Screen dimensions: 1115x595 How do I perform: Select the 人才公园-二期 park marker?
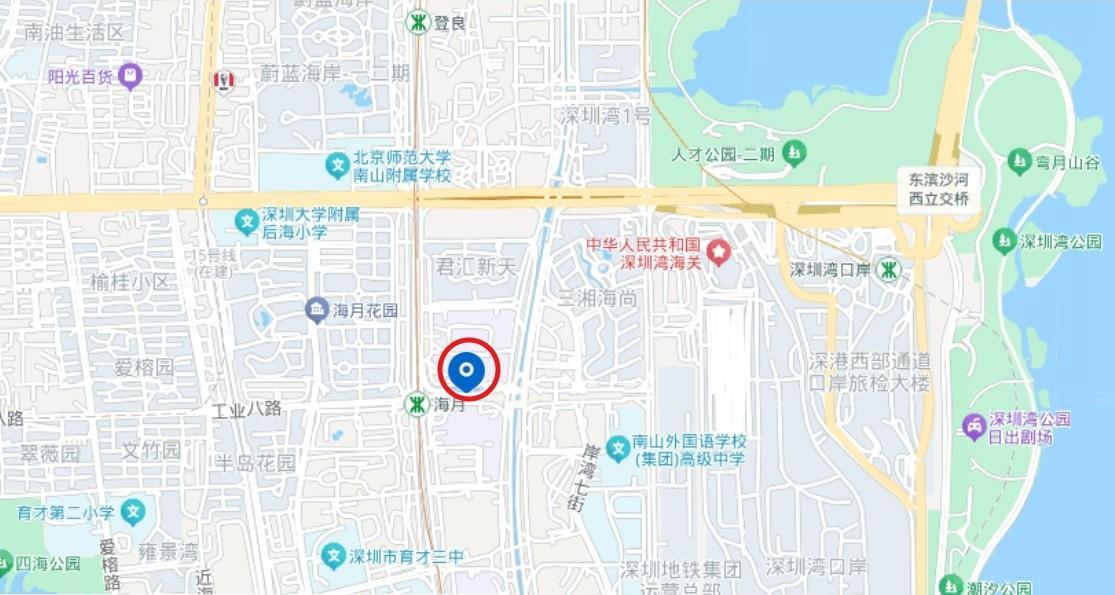coord(795,154)
